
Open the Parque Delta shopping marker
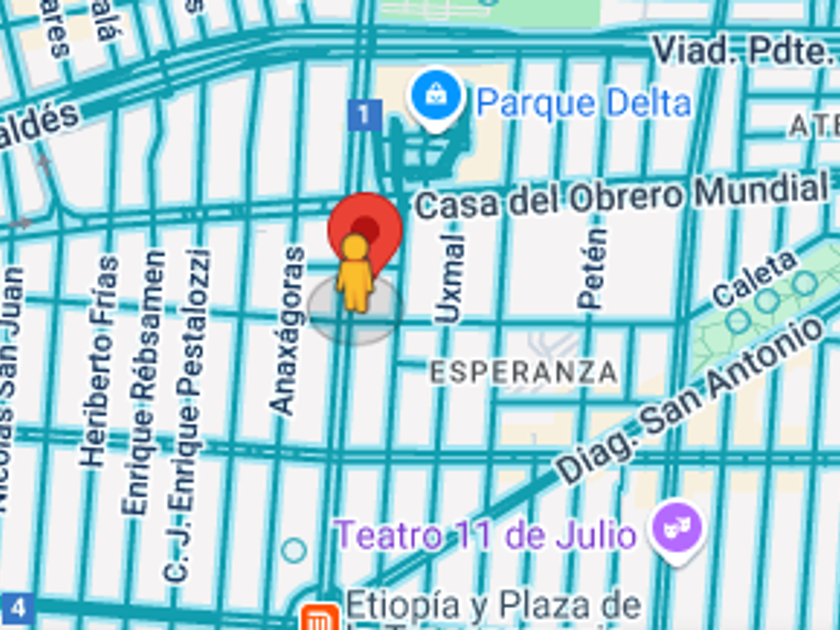click(436, 96)
